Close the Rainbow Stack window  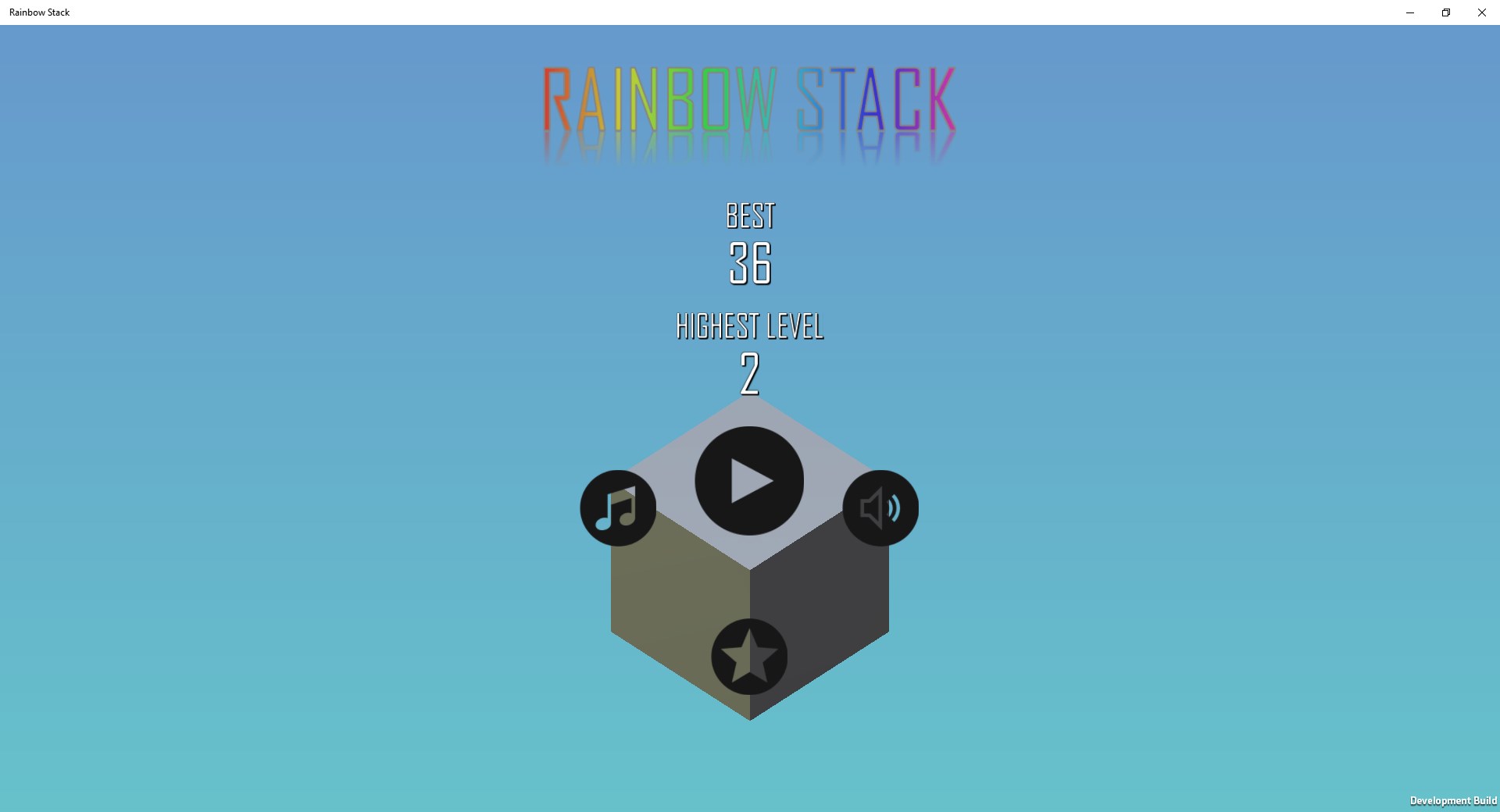tap(1482, 12)
